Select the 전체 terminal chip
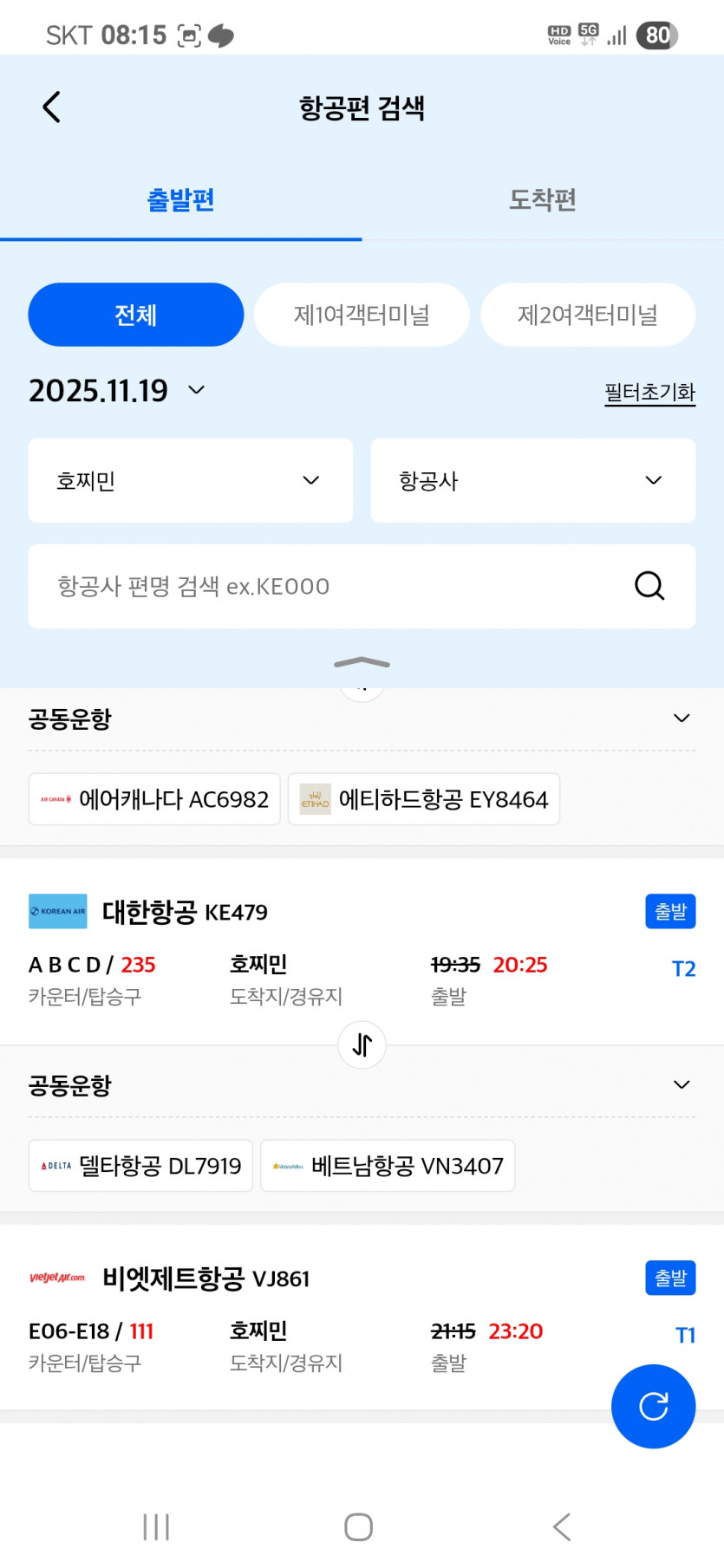 pyautogui.click(x=135, y=315)
